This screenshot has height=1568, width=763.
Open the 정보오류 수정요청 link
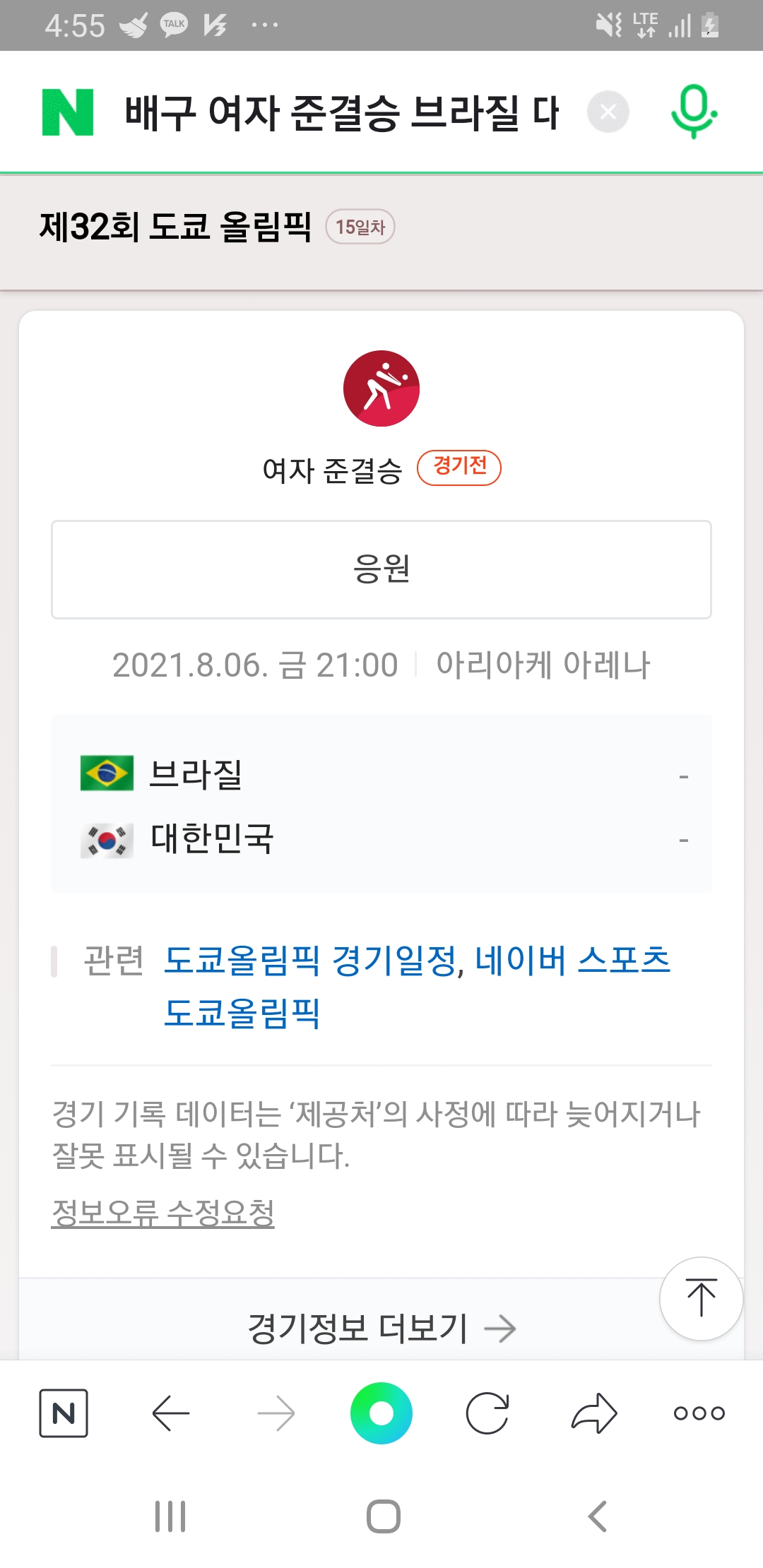(162, 1213)
